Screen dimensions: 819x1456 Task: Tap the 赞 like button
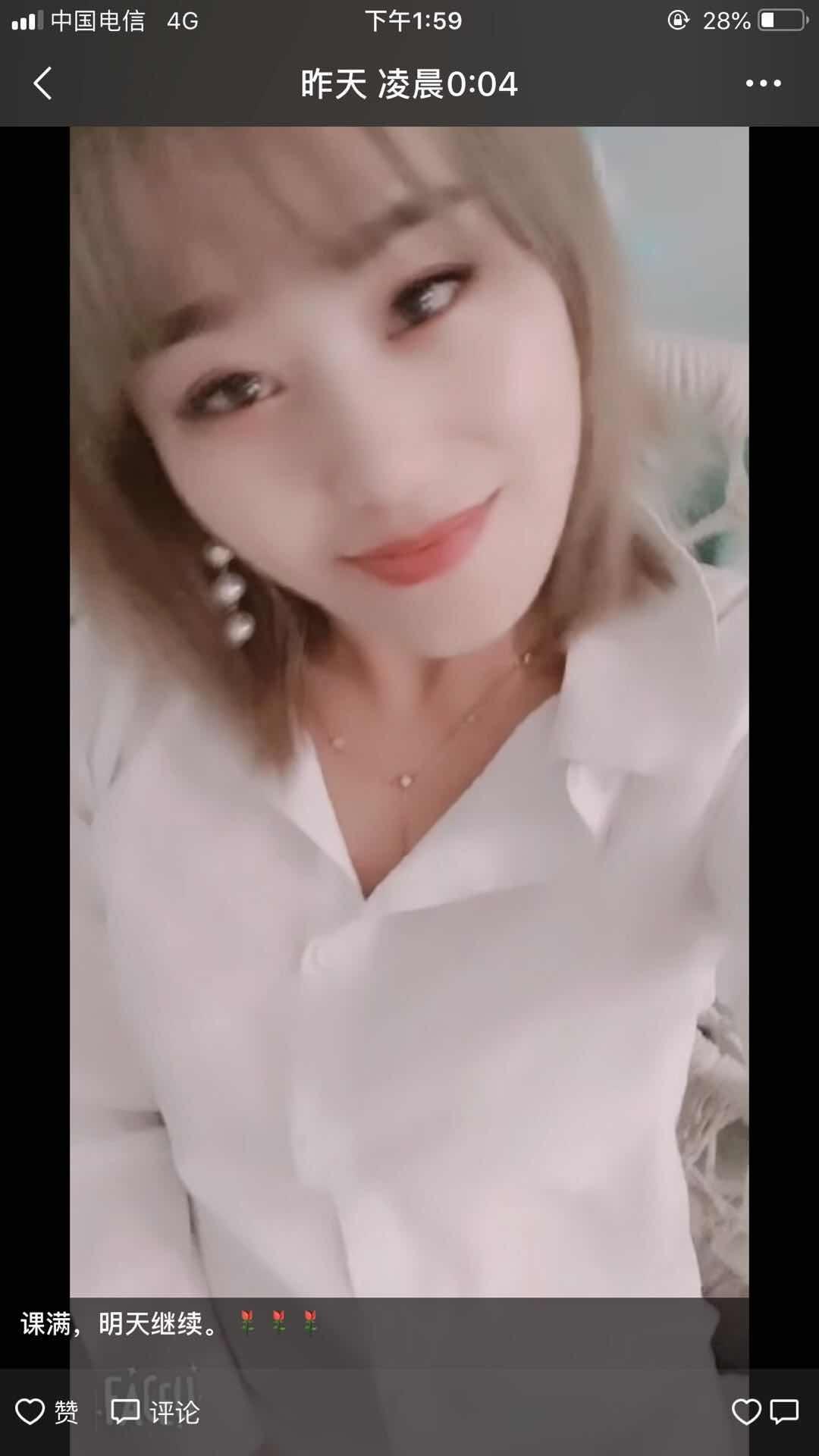48,1412
